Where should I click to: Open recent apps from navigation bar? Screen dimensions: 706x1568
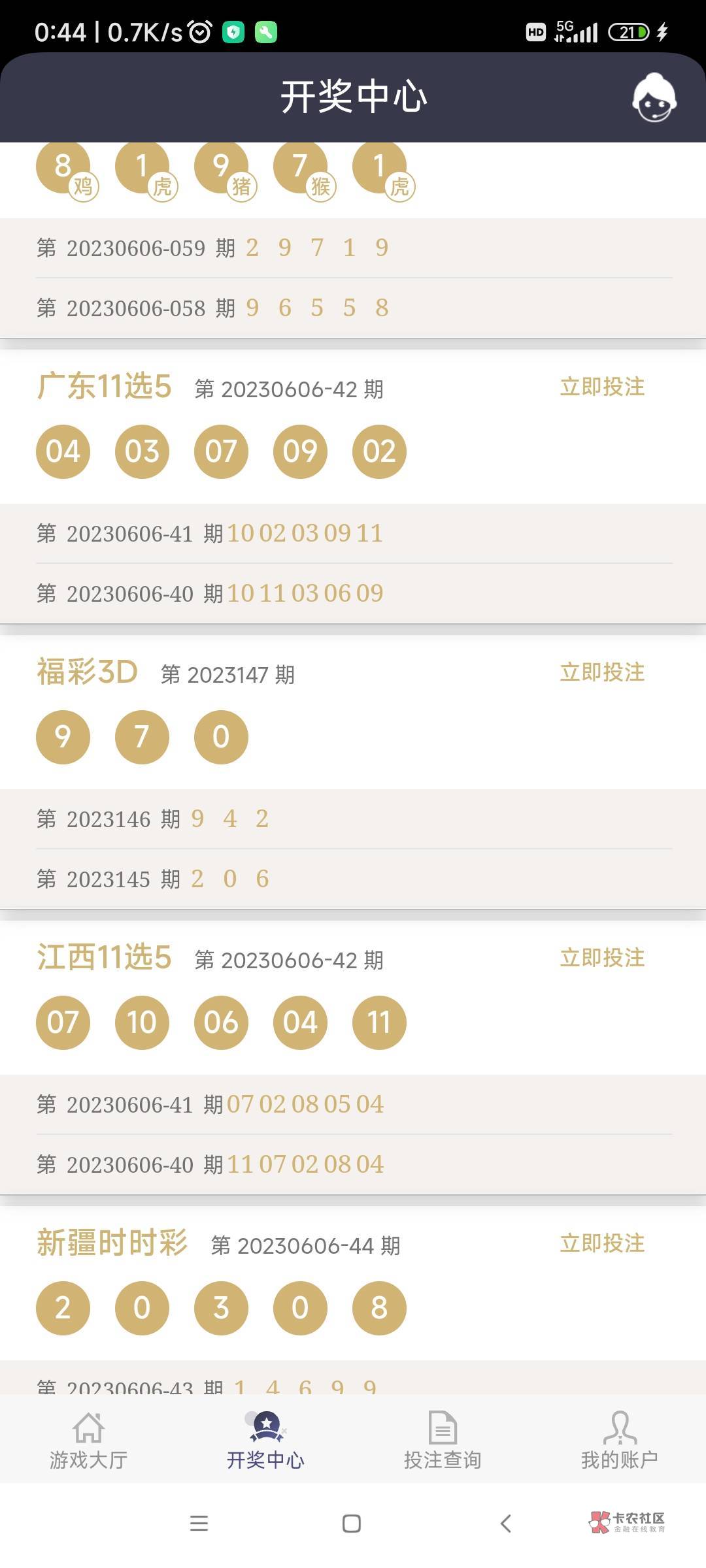point(199,1524)
